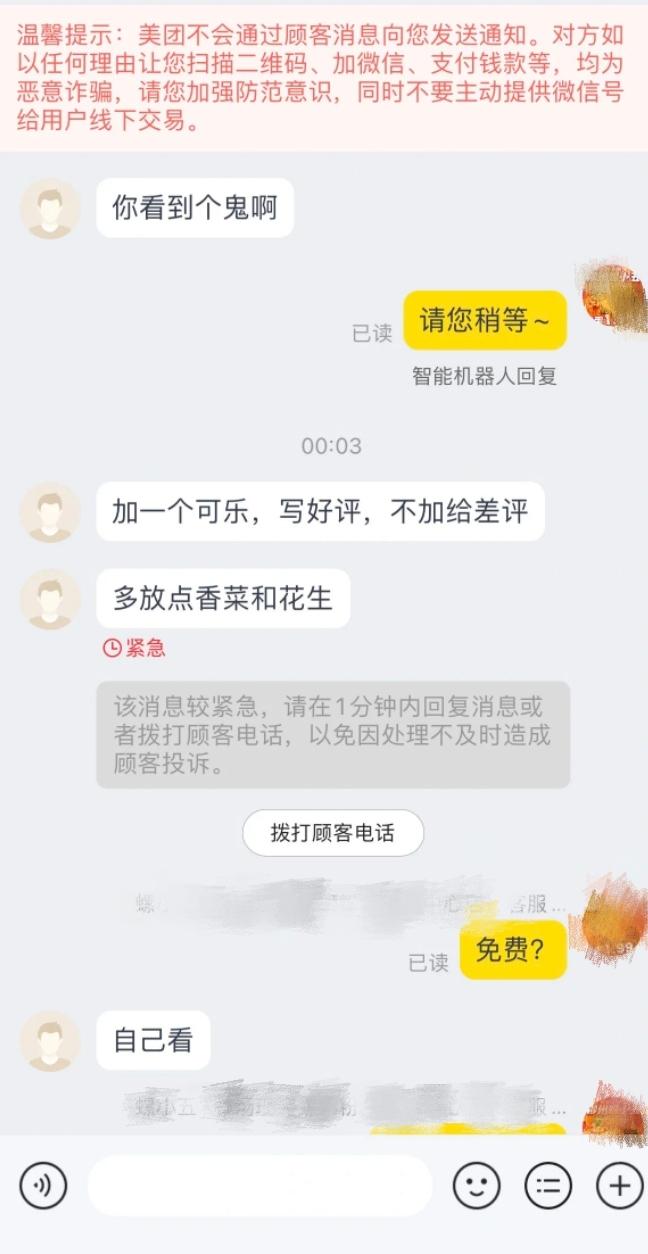The image size is (648, 1254).
Task: Switch to voice input mode
Action: click(x=43, y=1186)
